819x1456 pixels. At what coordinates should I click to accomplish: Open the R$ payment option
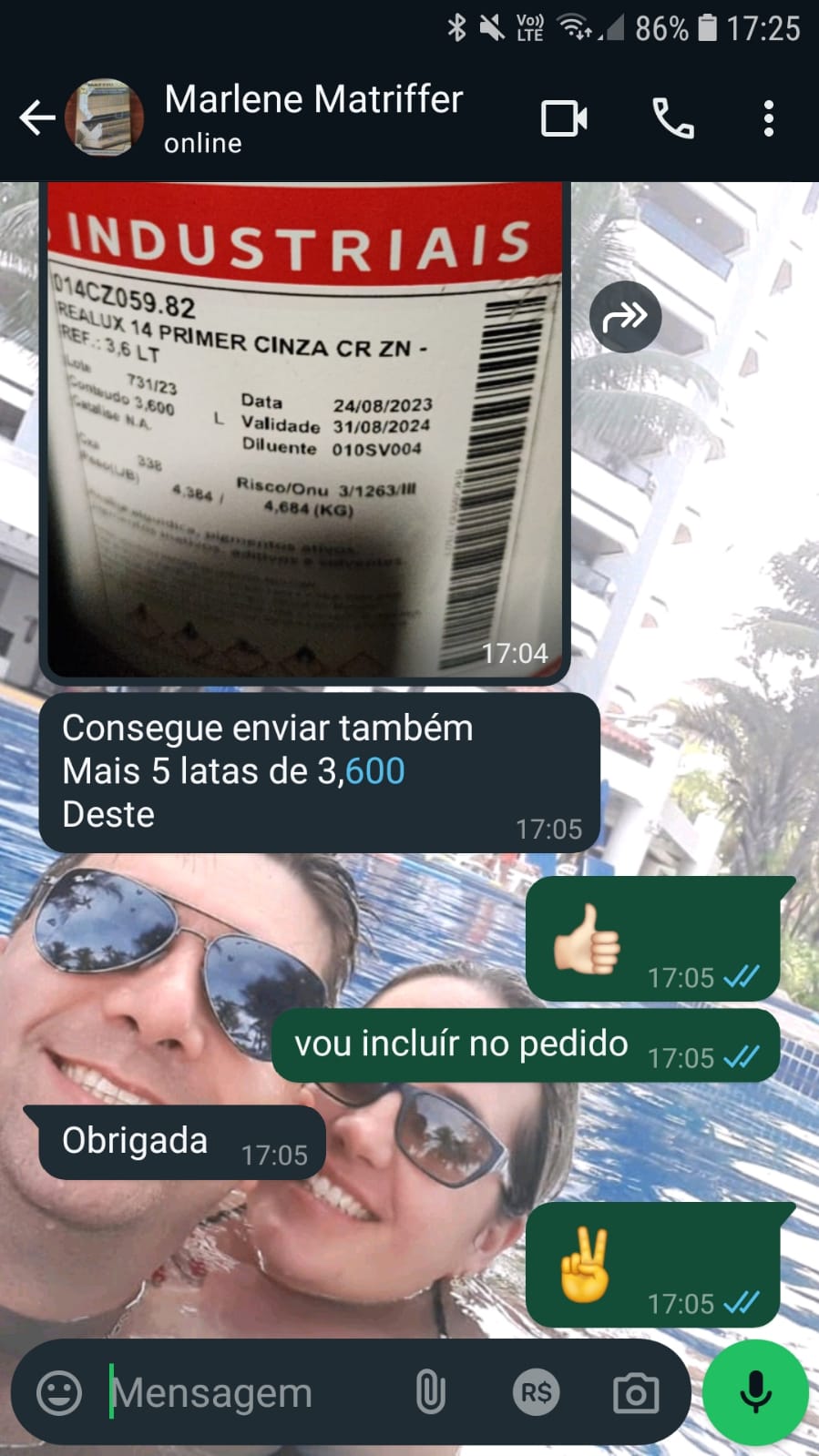[x=536, y=1392]
